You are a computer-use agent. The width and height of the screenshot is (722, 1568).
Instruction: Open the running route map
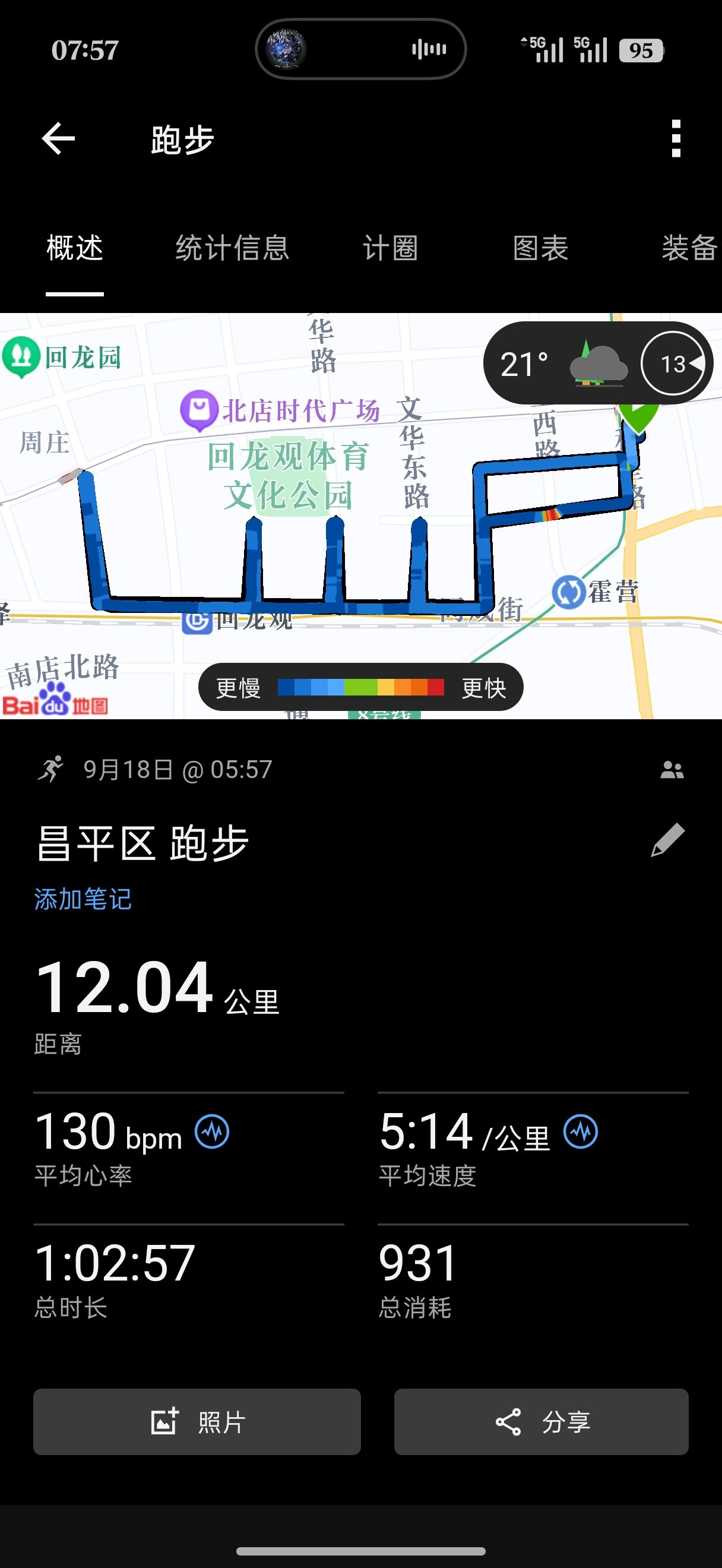tap(360, 516)
